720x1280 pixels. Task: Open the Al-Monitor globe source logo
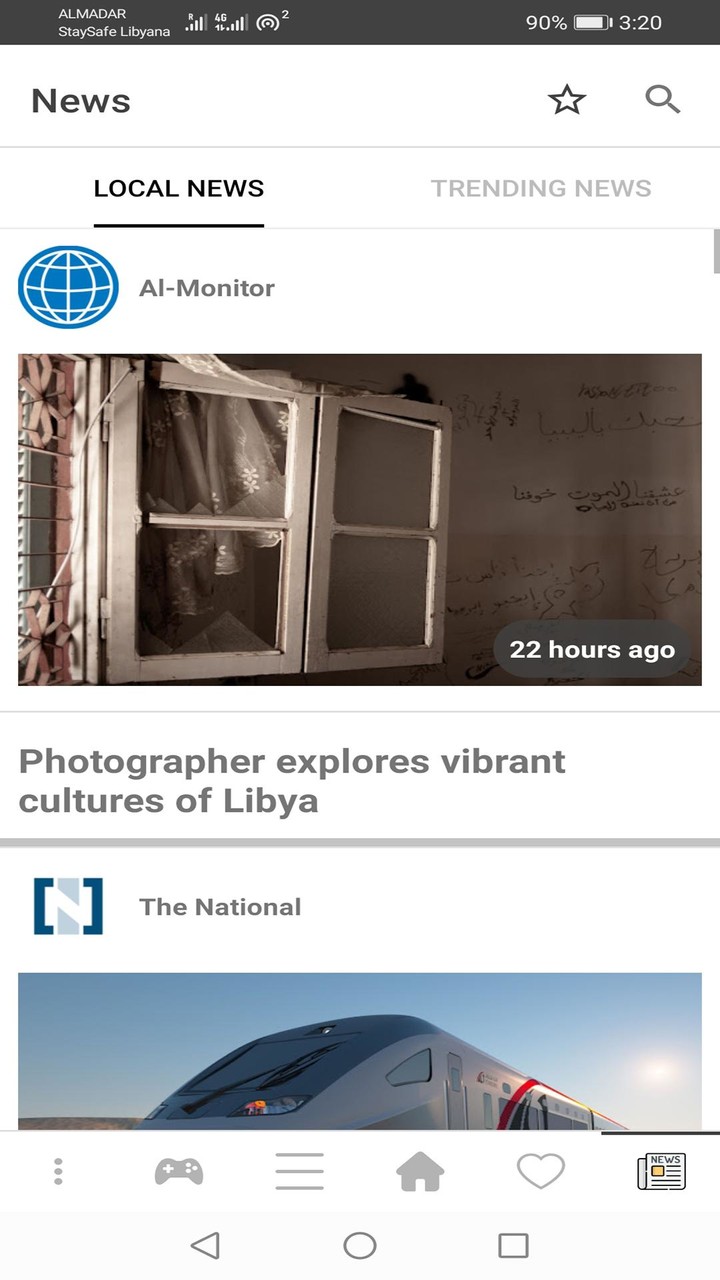tap(68, 287)
